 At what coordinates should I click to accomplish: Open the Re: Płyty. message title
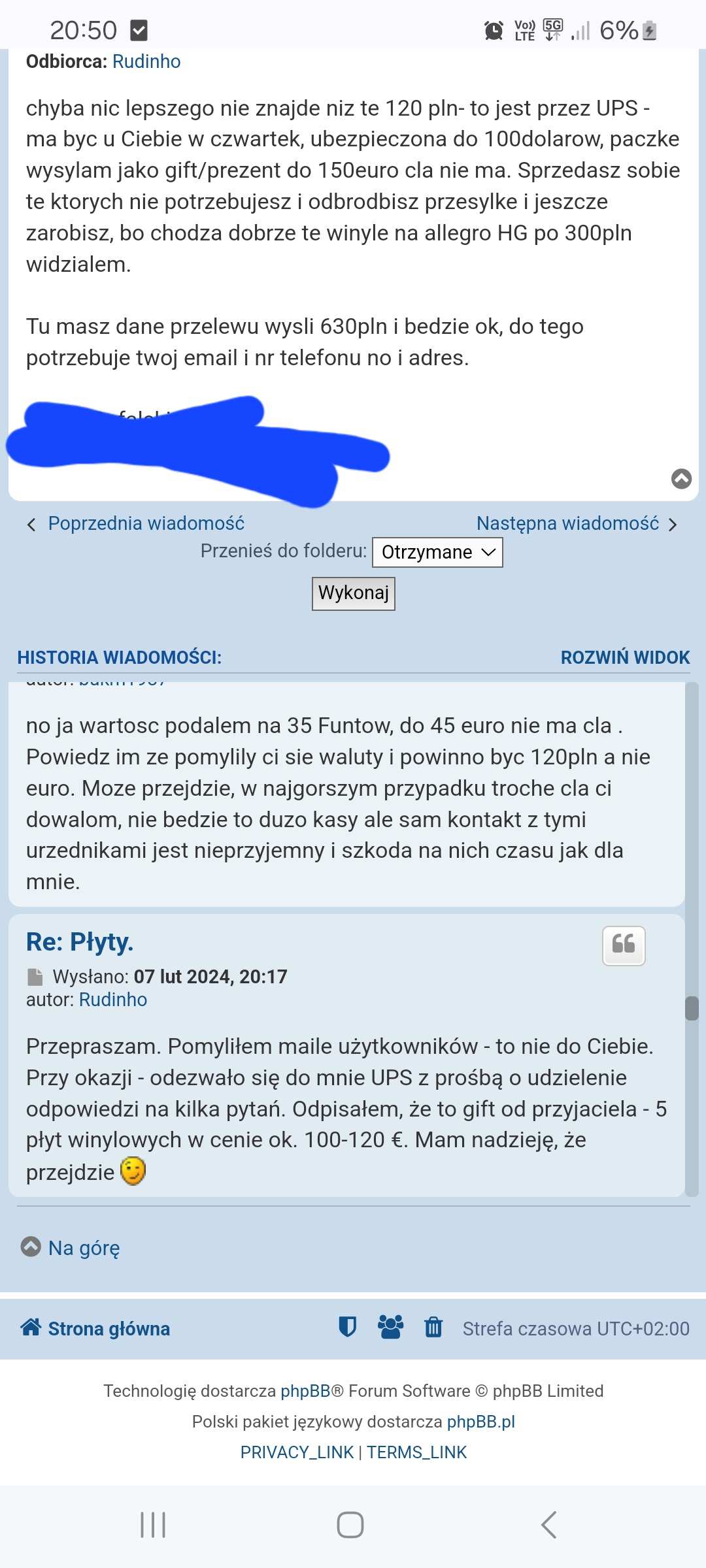tap(80, 942)
